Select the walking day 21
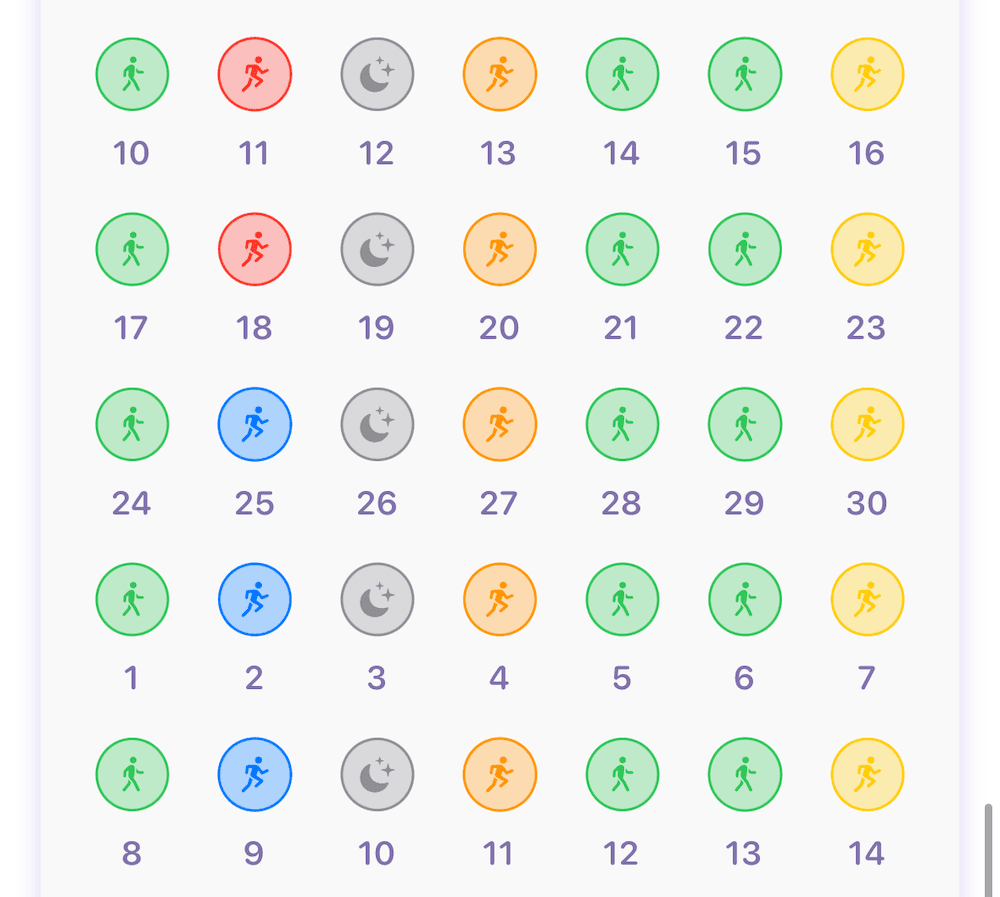The width and height of the screenshot is (1000, 897). pyautogui.click(x=622, y=249)
